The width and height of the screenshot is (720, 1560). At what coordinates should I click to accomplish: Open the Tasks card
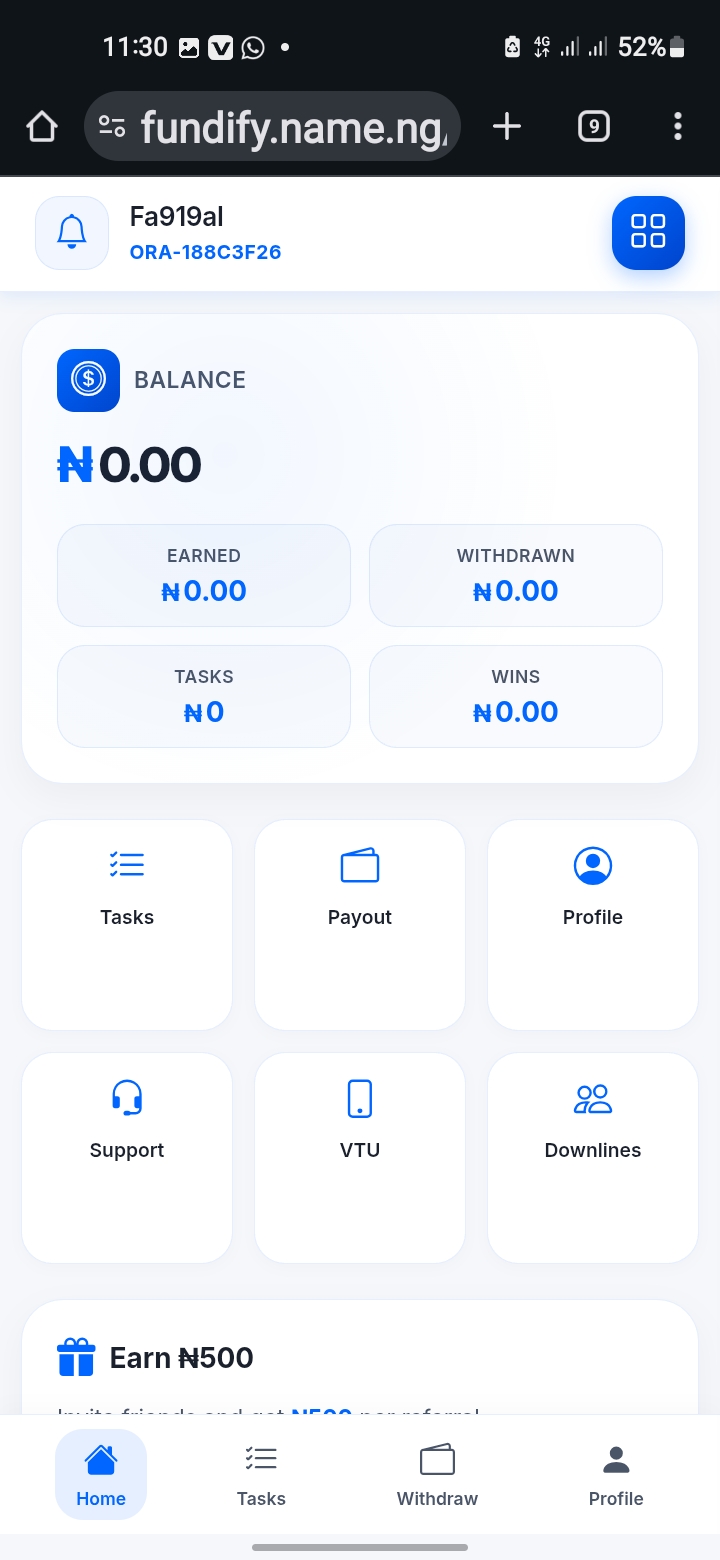[127, 924]
